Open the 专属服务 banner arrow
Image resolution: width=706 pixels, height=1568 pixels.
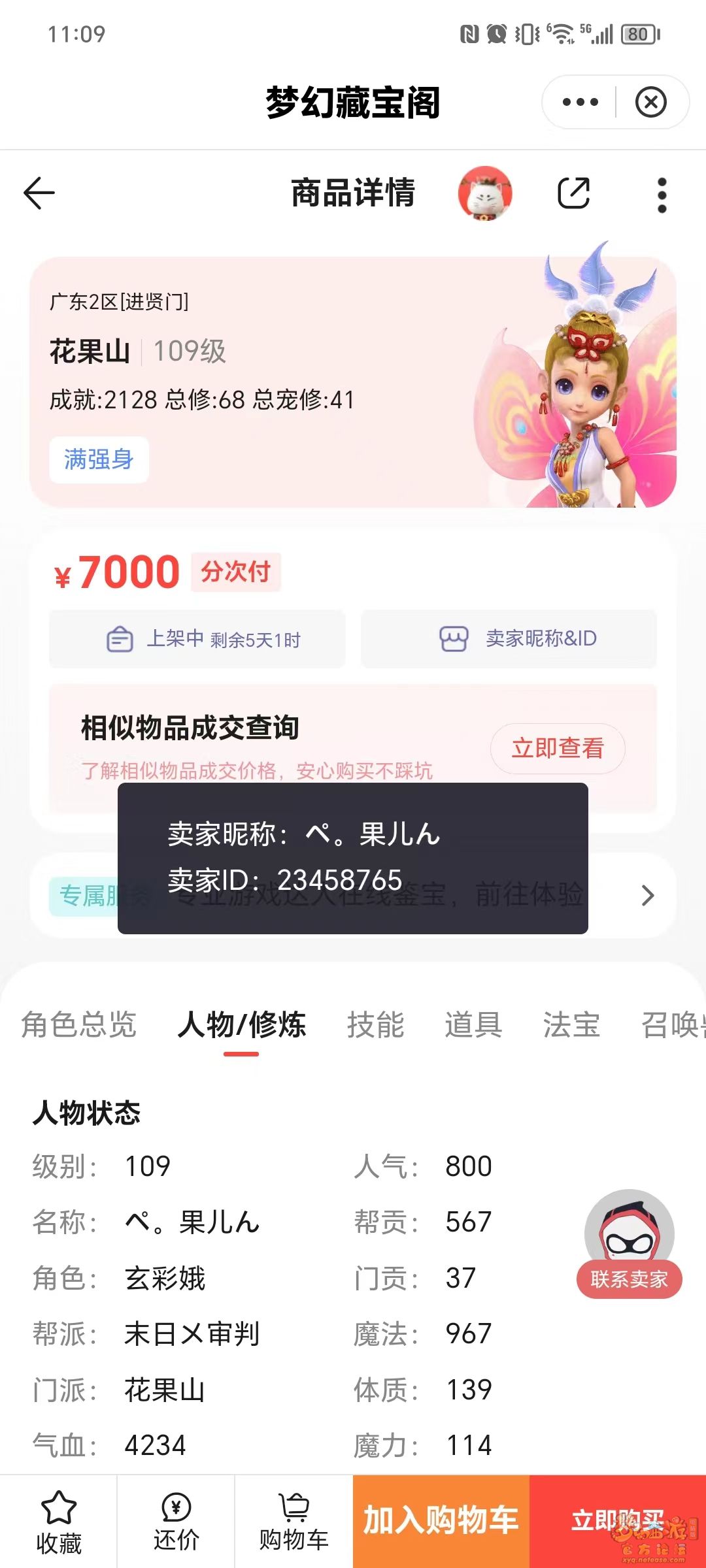647,895
